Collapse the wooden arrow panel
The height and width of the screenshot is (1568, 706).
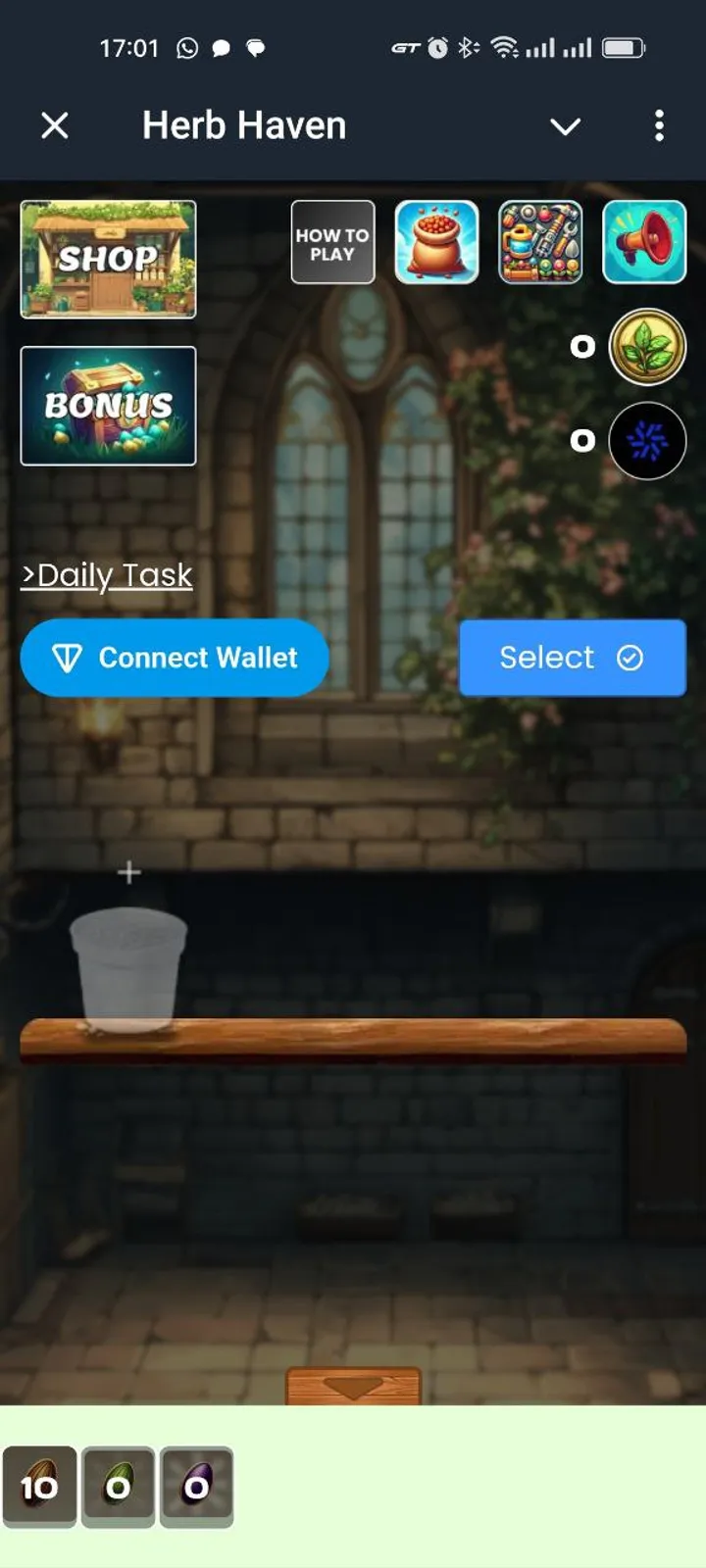point(353,1387)
